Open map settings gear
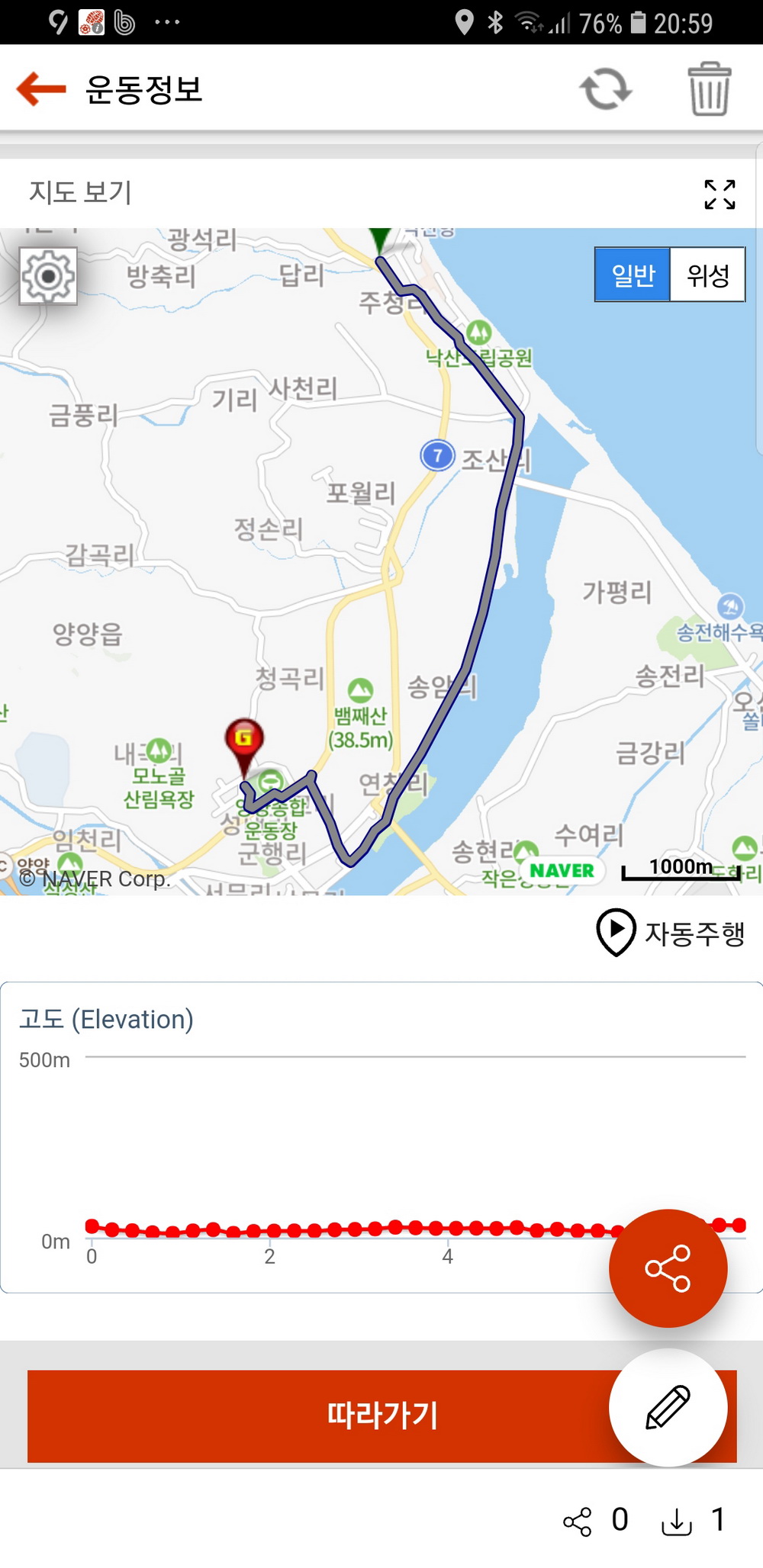763x1568 pixels. [48, 276]
